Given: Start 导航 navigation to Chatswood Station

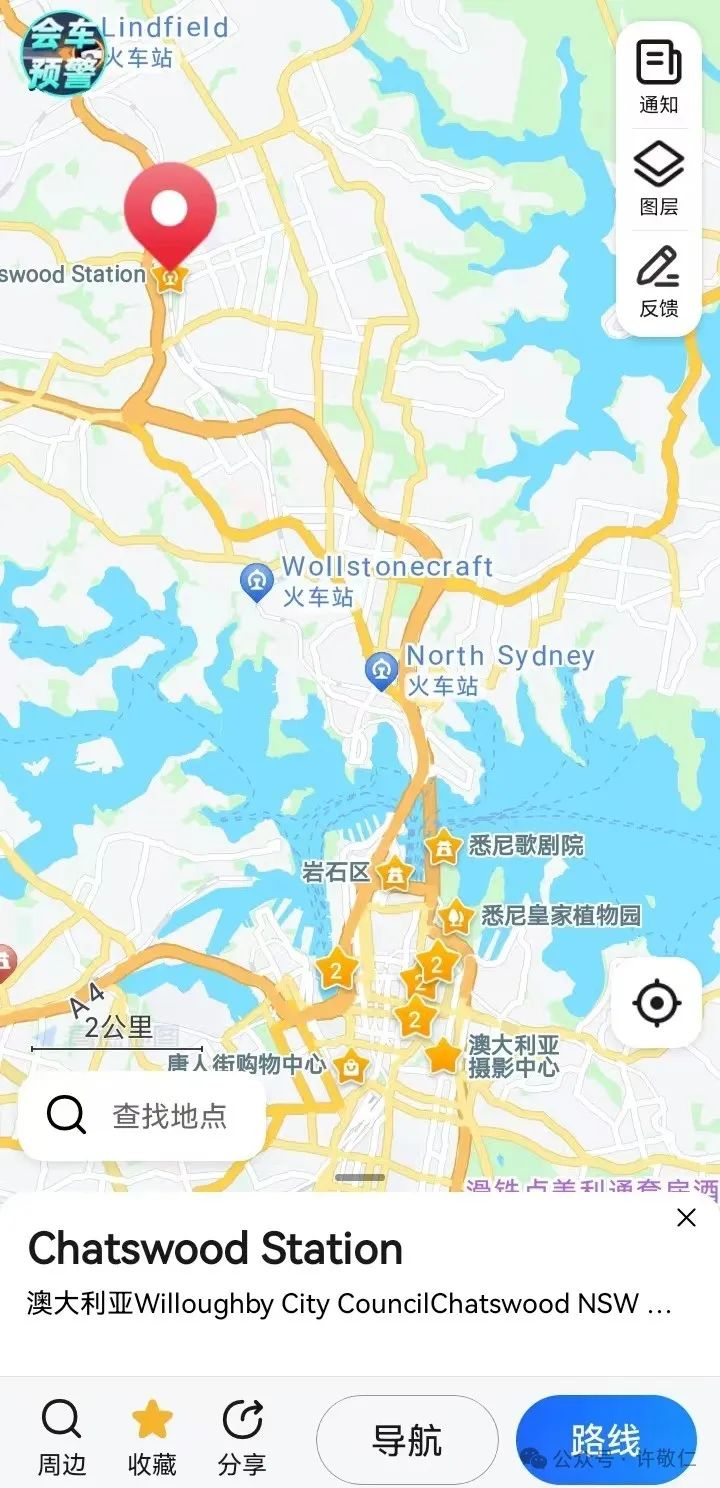Looking at the screenshot, I should pos(407,1441).
